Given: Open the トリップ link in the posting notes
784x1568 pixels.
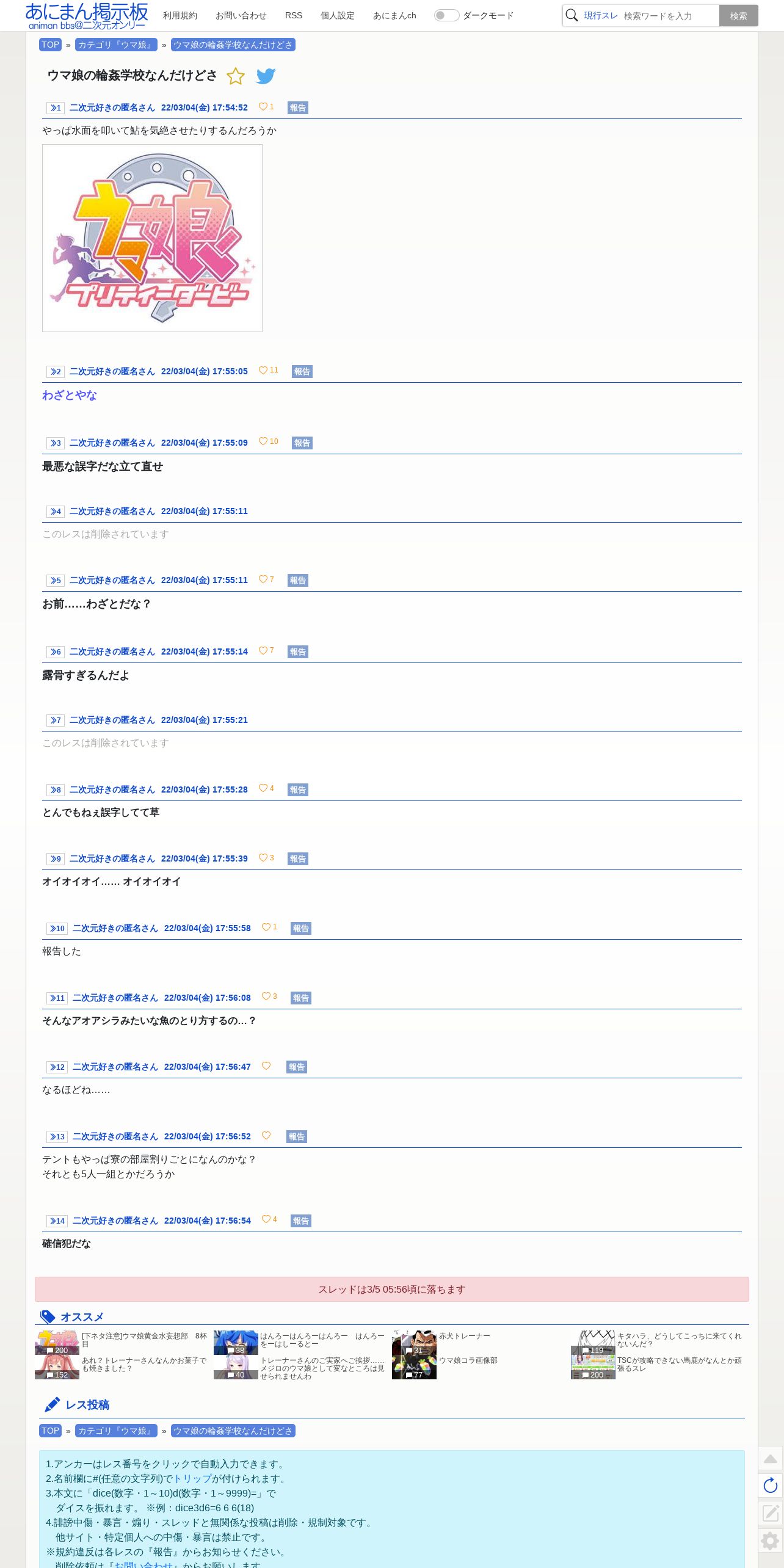Looking at the screenshot, I should (x=192, y=1478).
